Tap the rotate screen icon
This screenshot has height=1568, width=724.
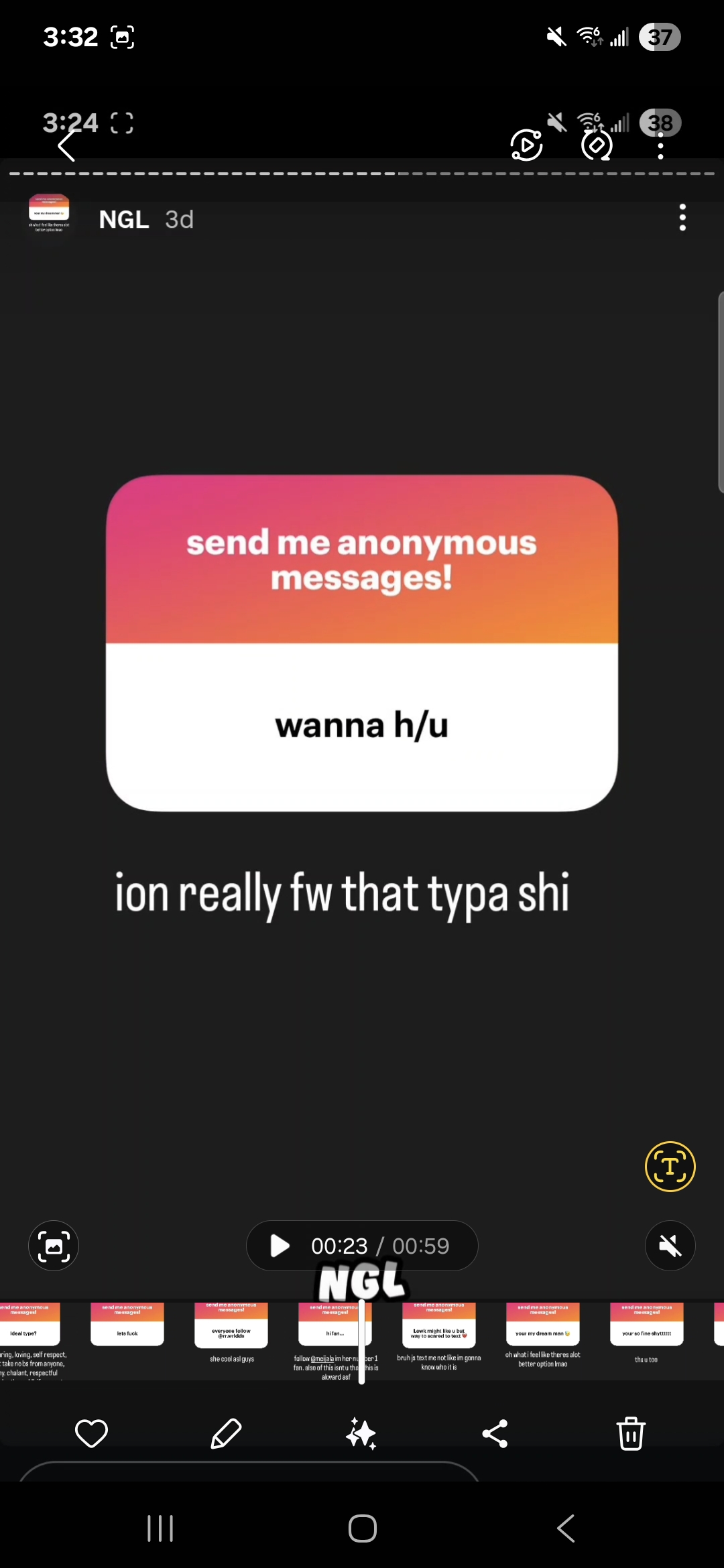click(x=597, y=145)
